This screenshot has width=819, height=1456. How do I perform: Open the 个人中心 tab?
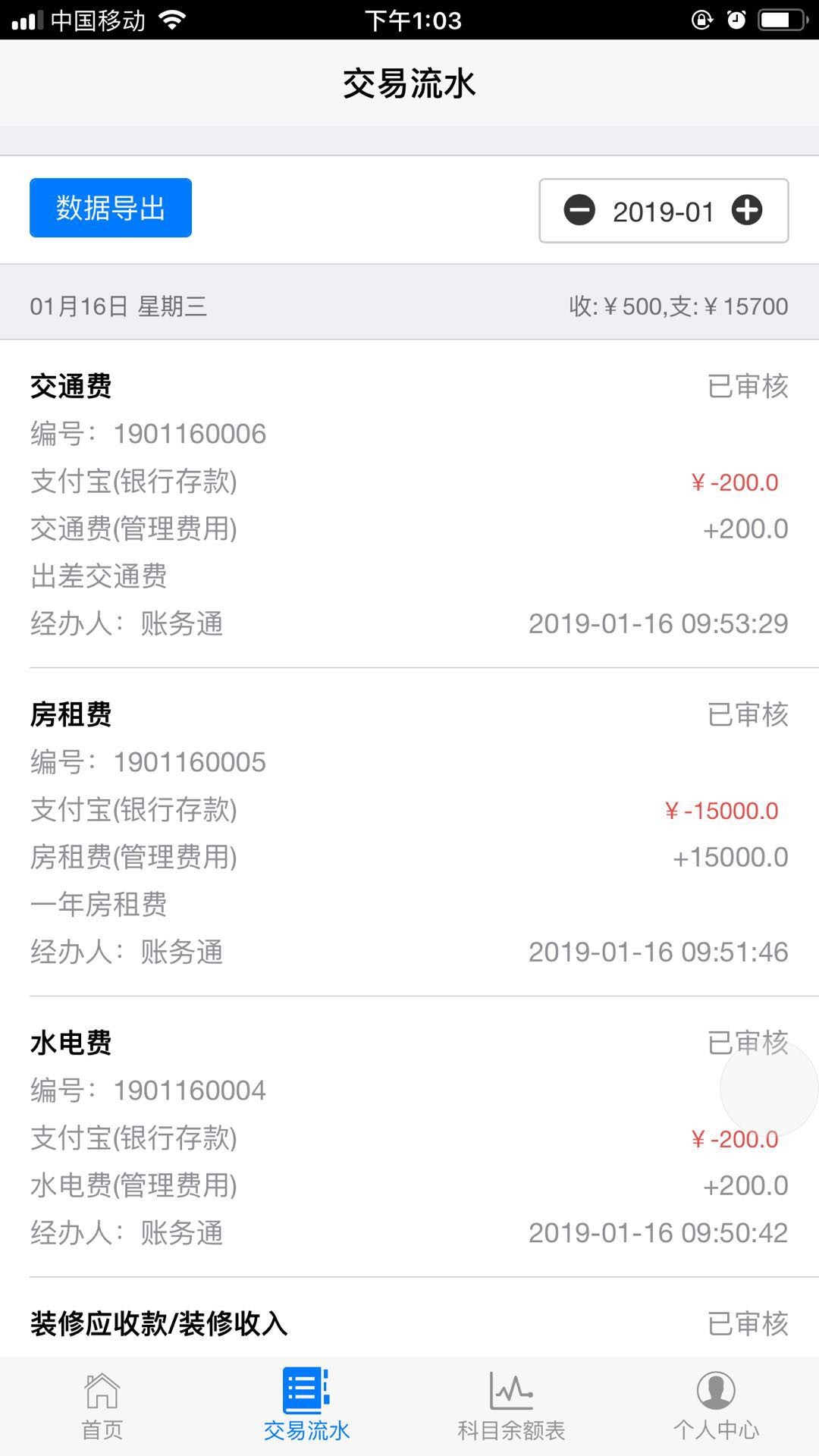coord(717,1407)
